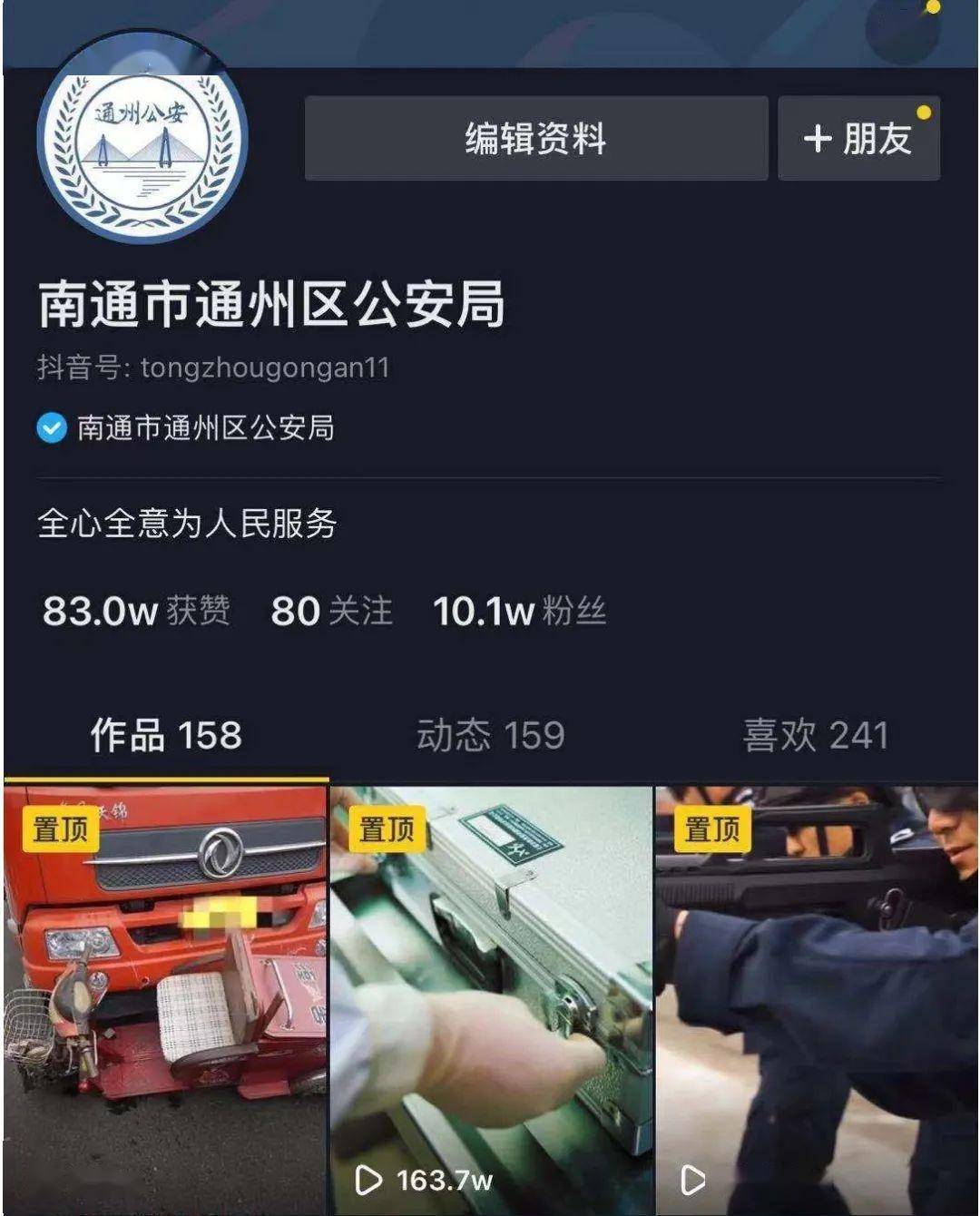This screenshot has height=1216, width=980.
Task: Tap 编辑资料 to edit profile
Action: pyautogui.click(x=535, y=139)
